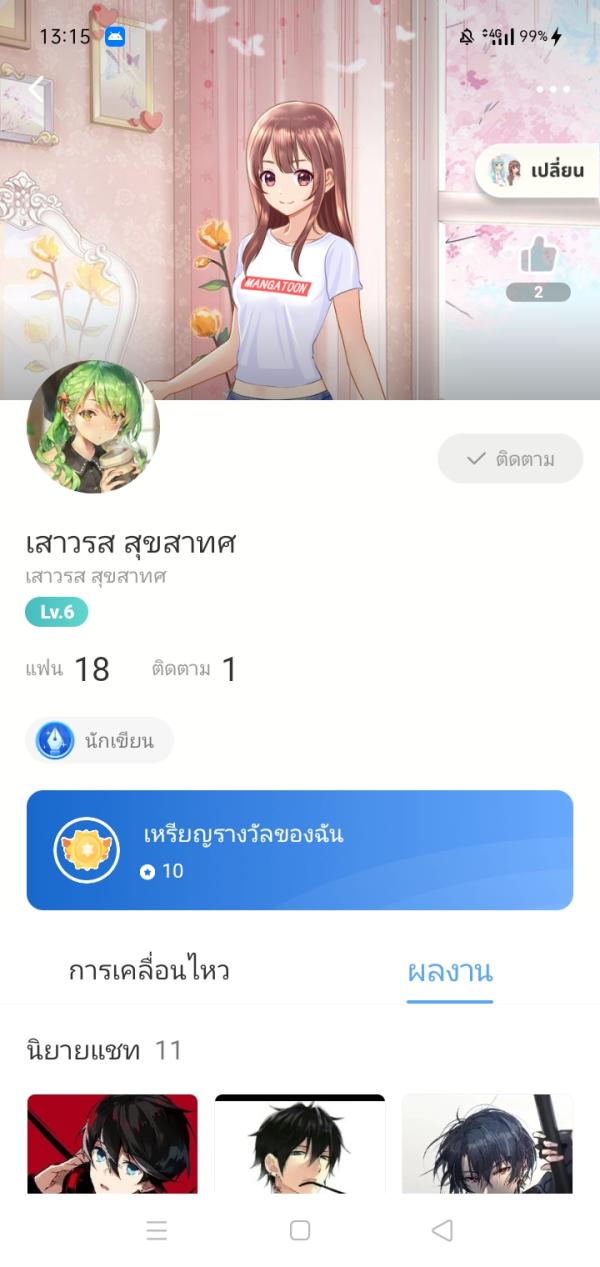View the แฟน 18 fans list

tap(68, 669)
